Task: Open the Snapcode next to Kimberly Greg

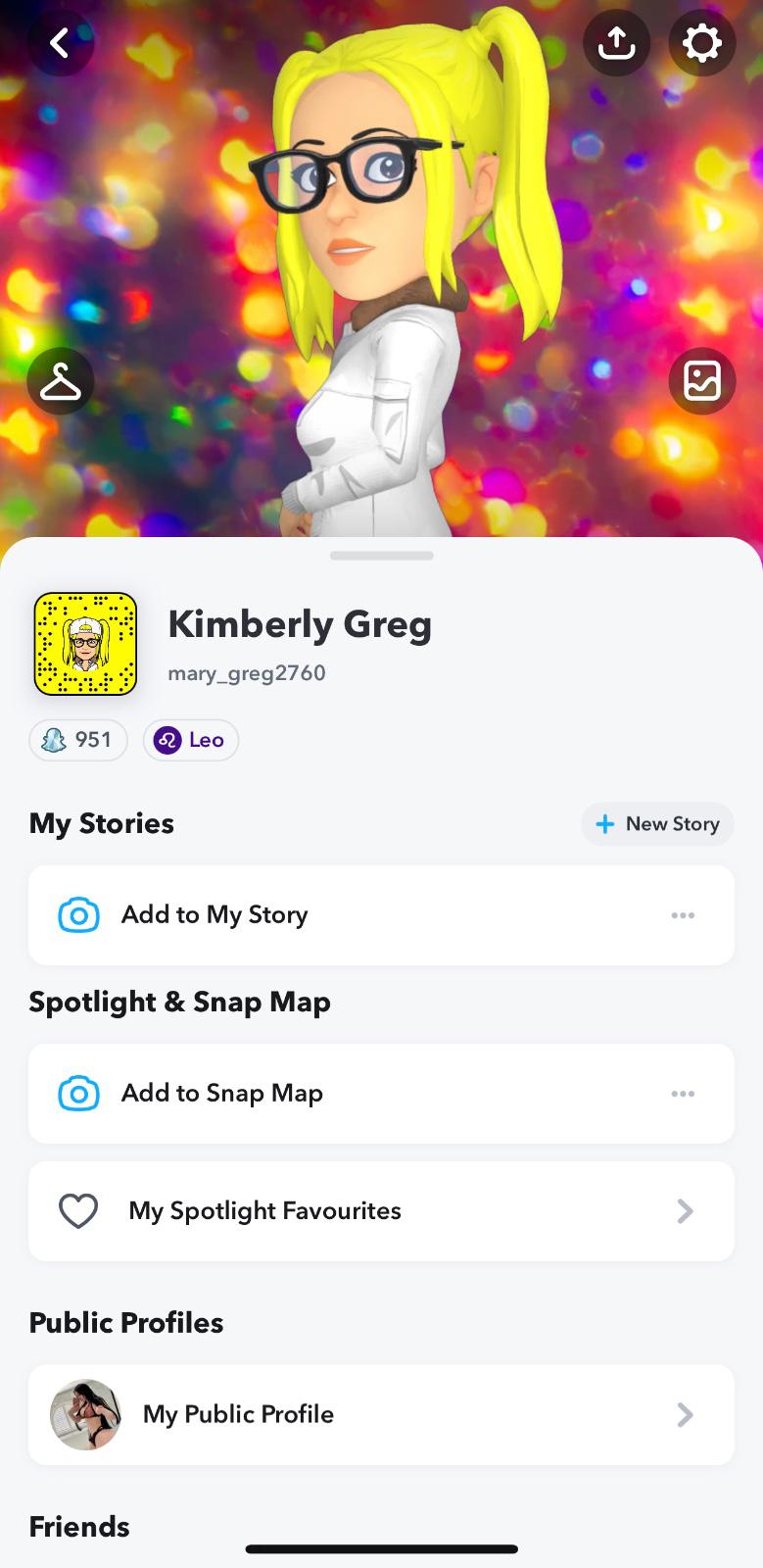Action: pos(85,644)
